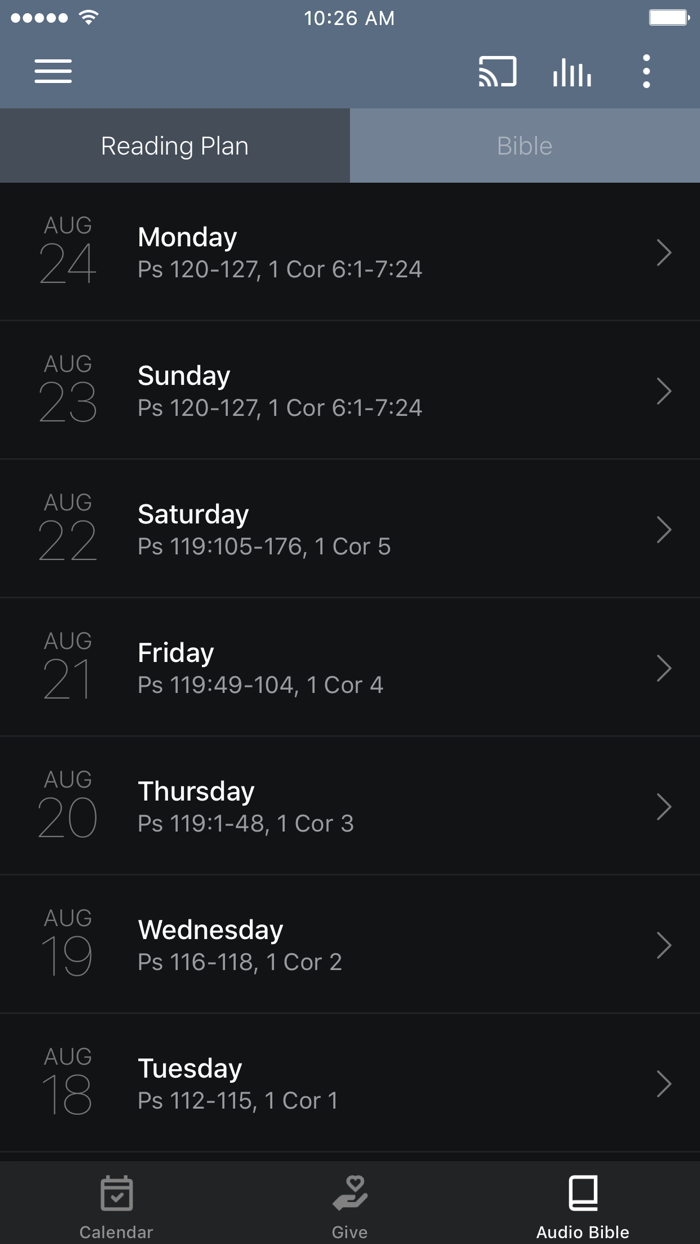The width and height of the screenshot is (700, 1244).
Task: Open the hamburger drawer menu
Action: [53, 71]
